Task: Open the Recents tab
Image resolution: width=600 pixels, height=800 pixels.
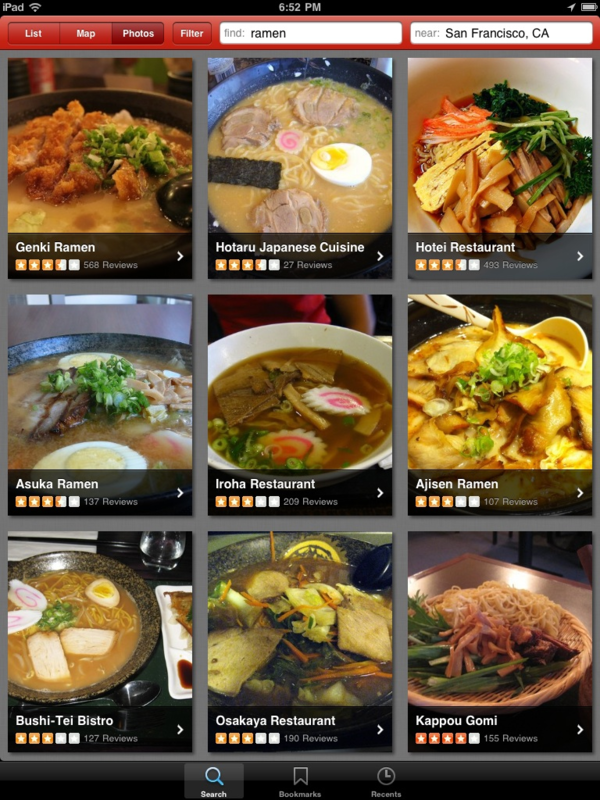Action: point(386,781)
